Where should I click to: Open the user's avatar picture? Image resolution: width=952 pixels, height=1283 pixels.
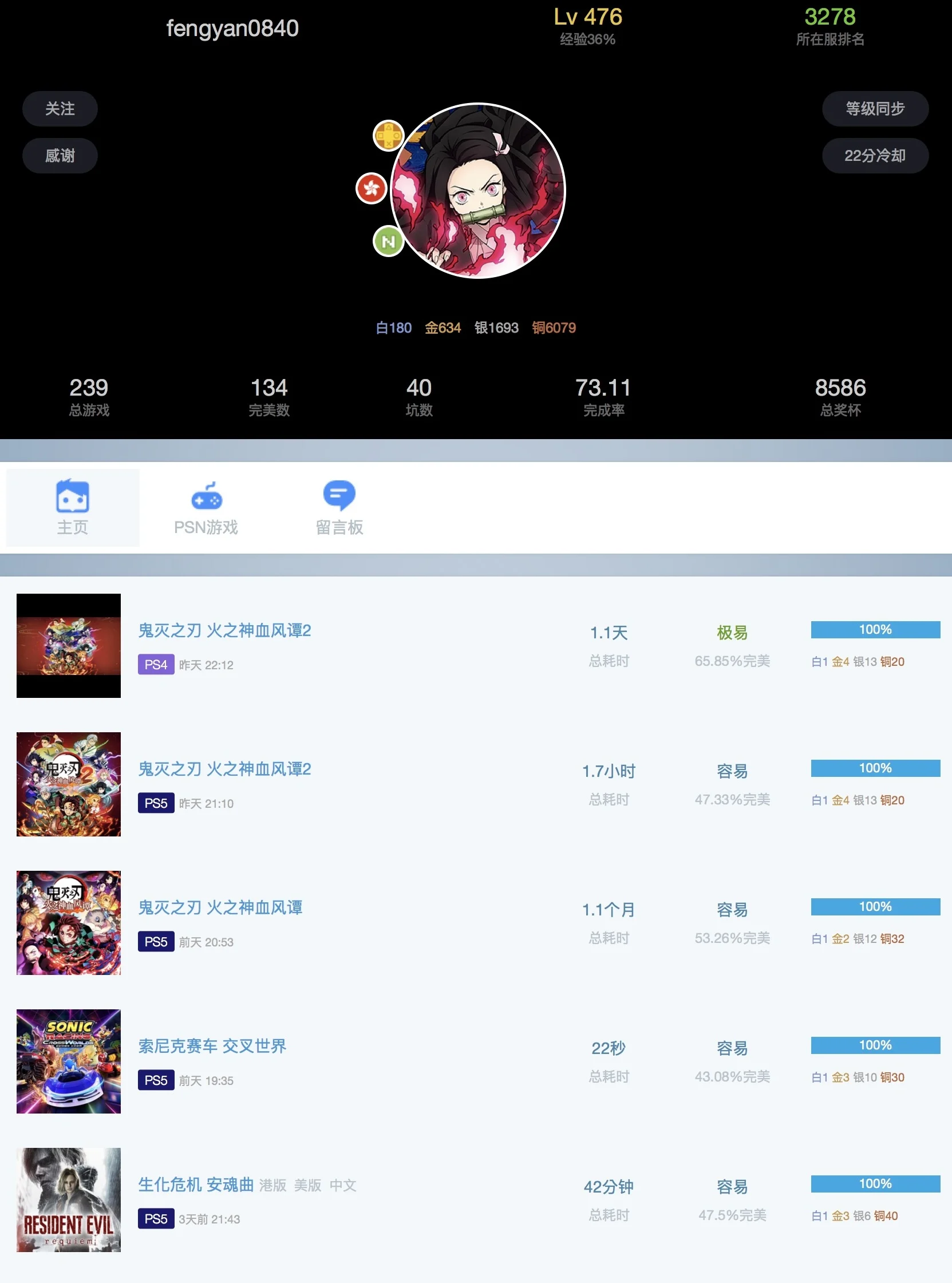click(x=478, y=191)
